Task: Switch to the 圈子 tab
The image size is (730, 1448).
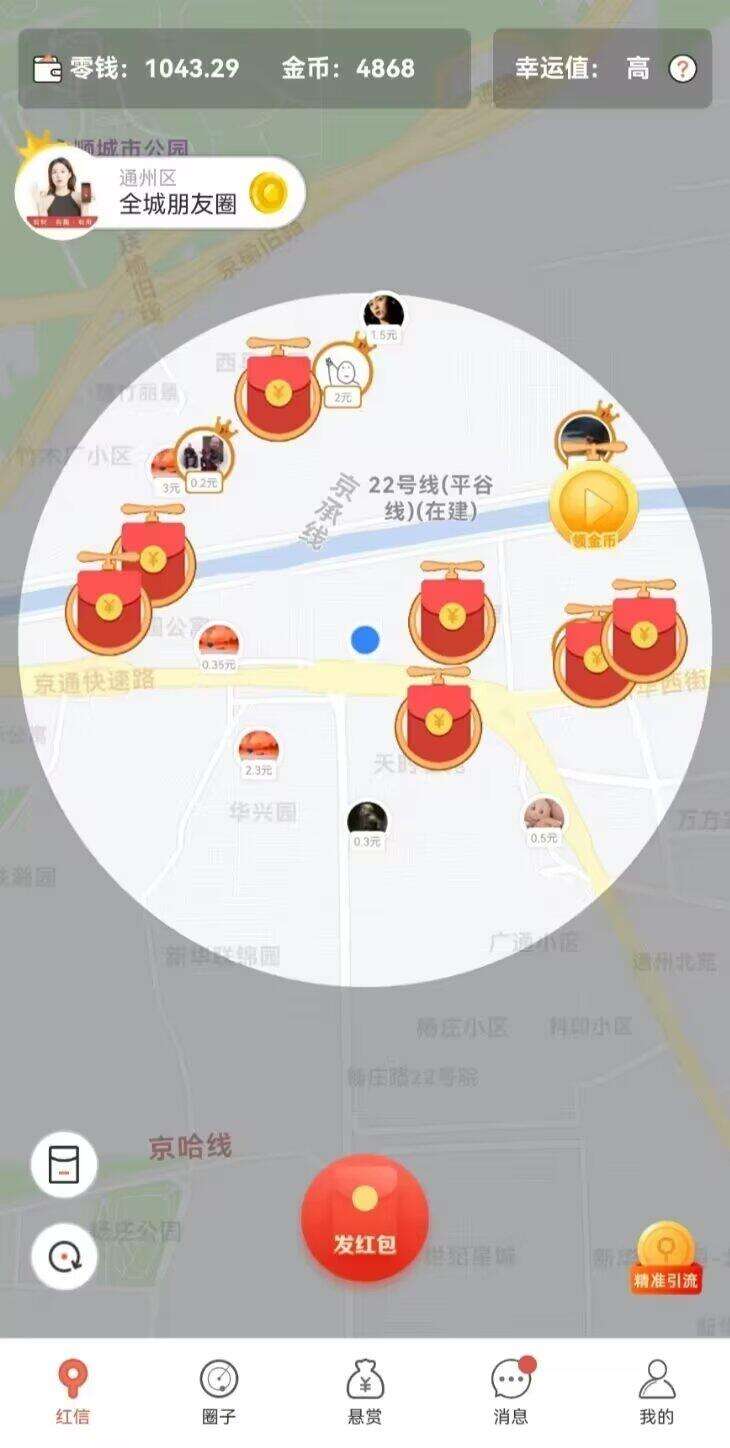Action: pos(219,1392)
